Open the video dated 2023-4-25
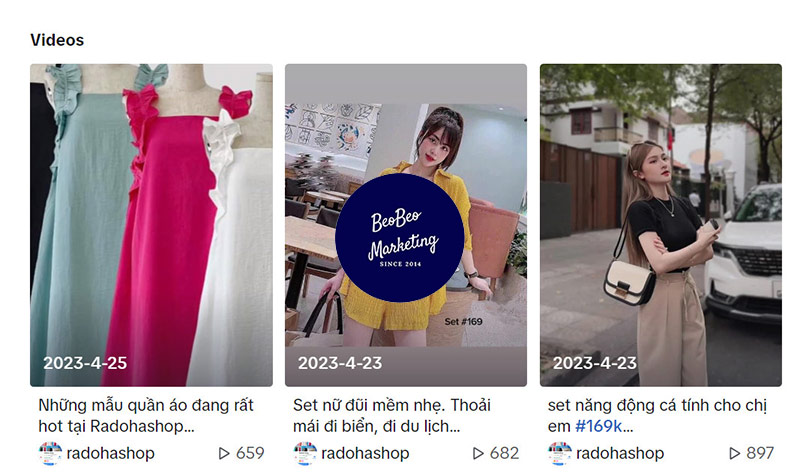The width and height of the screenshot is (800, 476). coord(151,225)
